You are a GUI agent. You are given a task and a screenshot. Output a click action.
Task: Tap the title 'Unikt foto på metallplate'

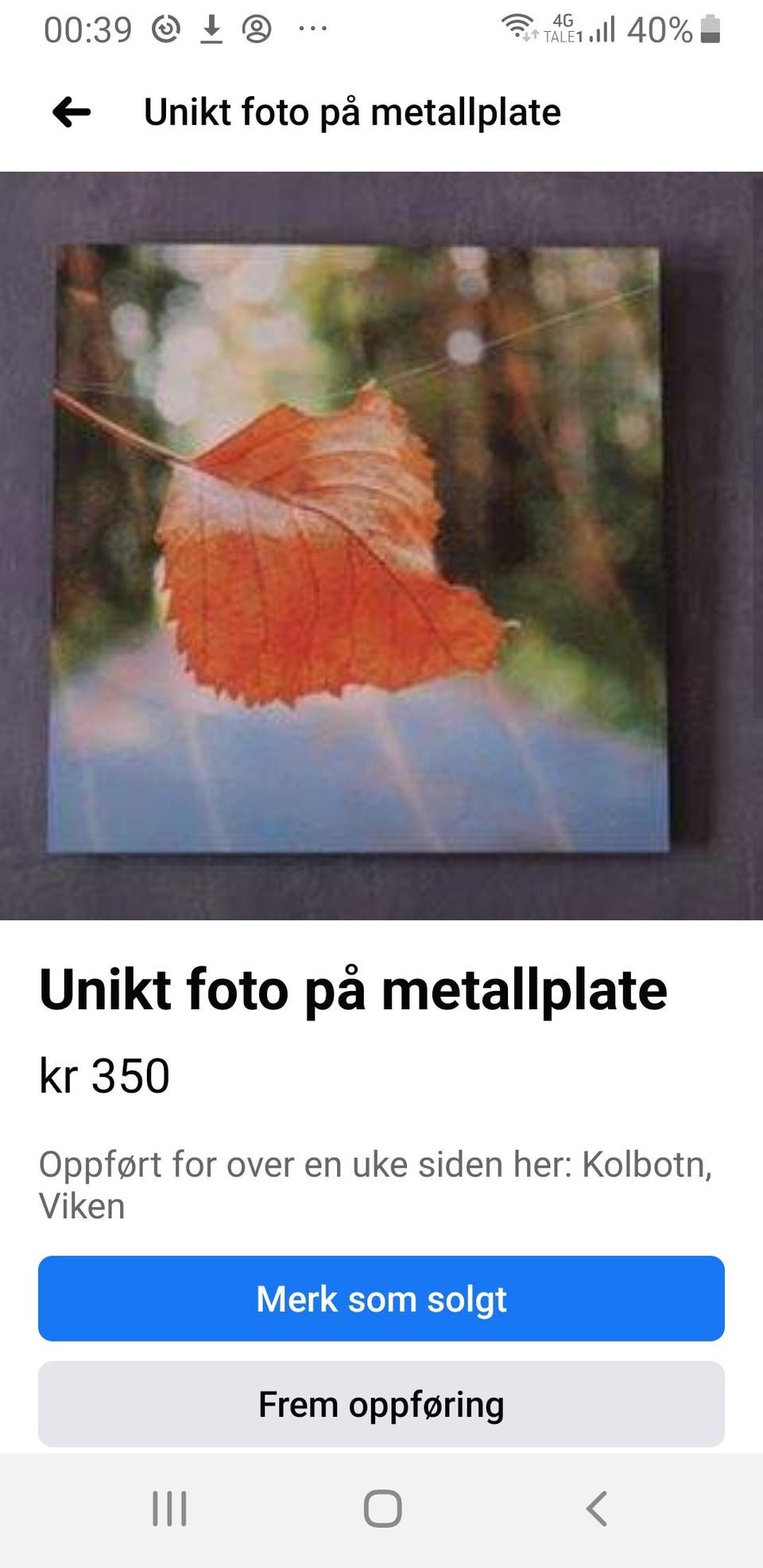coord(354,989)
